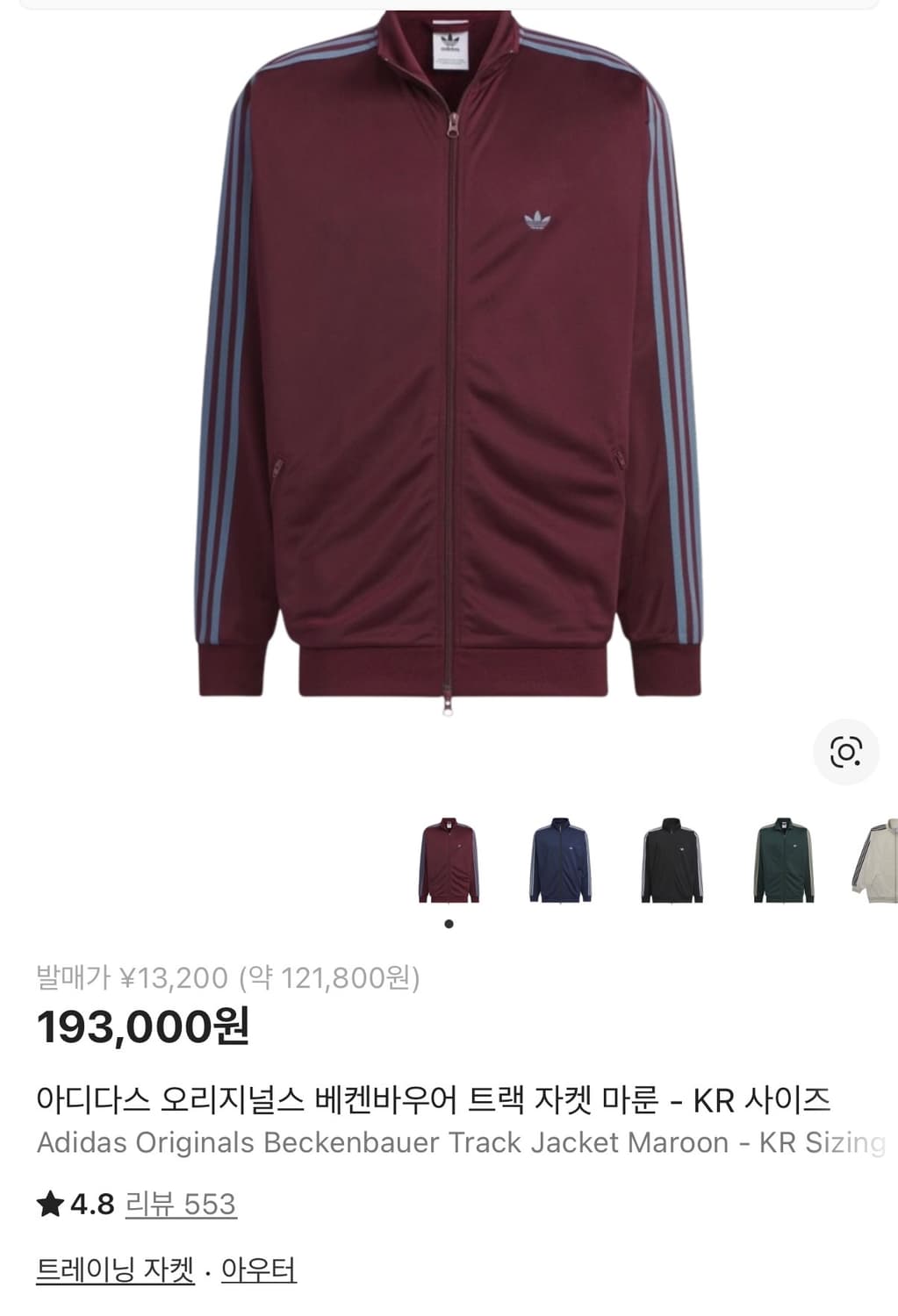Screen dimensions: 898x1316
Task: Click the carousel page indicator dot
Action: click(449, 922)
